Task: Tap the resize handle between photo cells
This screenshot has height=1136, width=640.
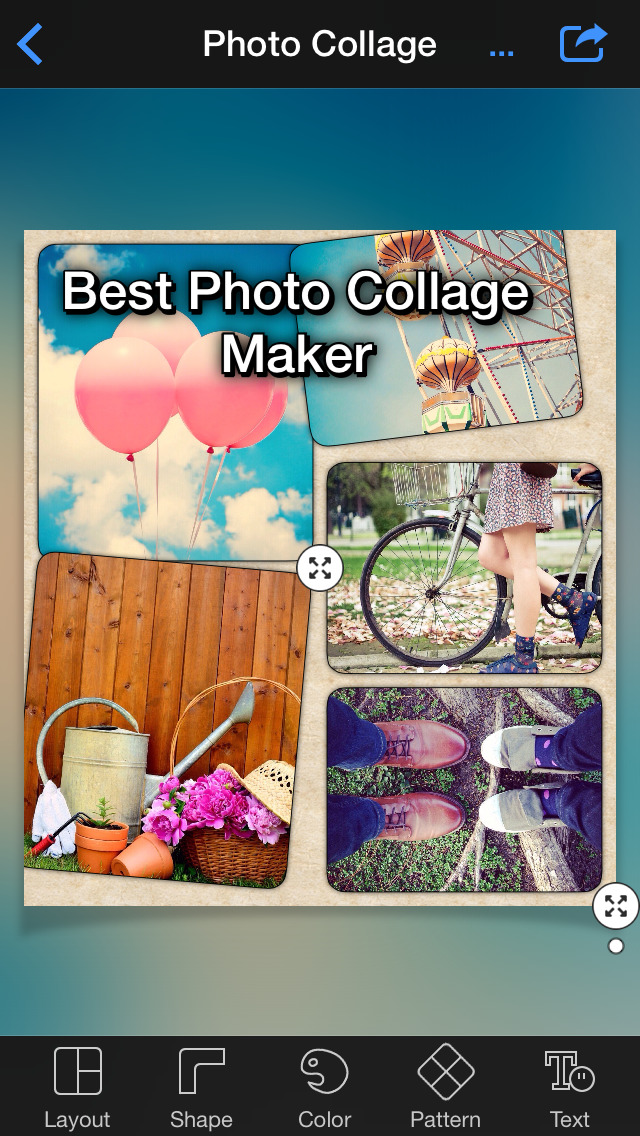Action: (x=320, y=568)
